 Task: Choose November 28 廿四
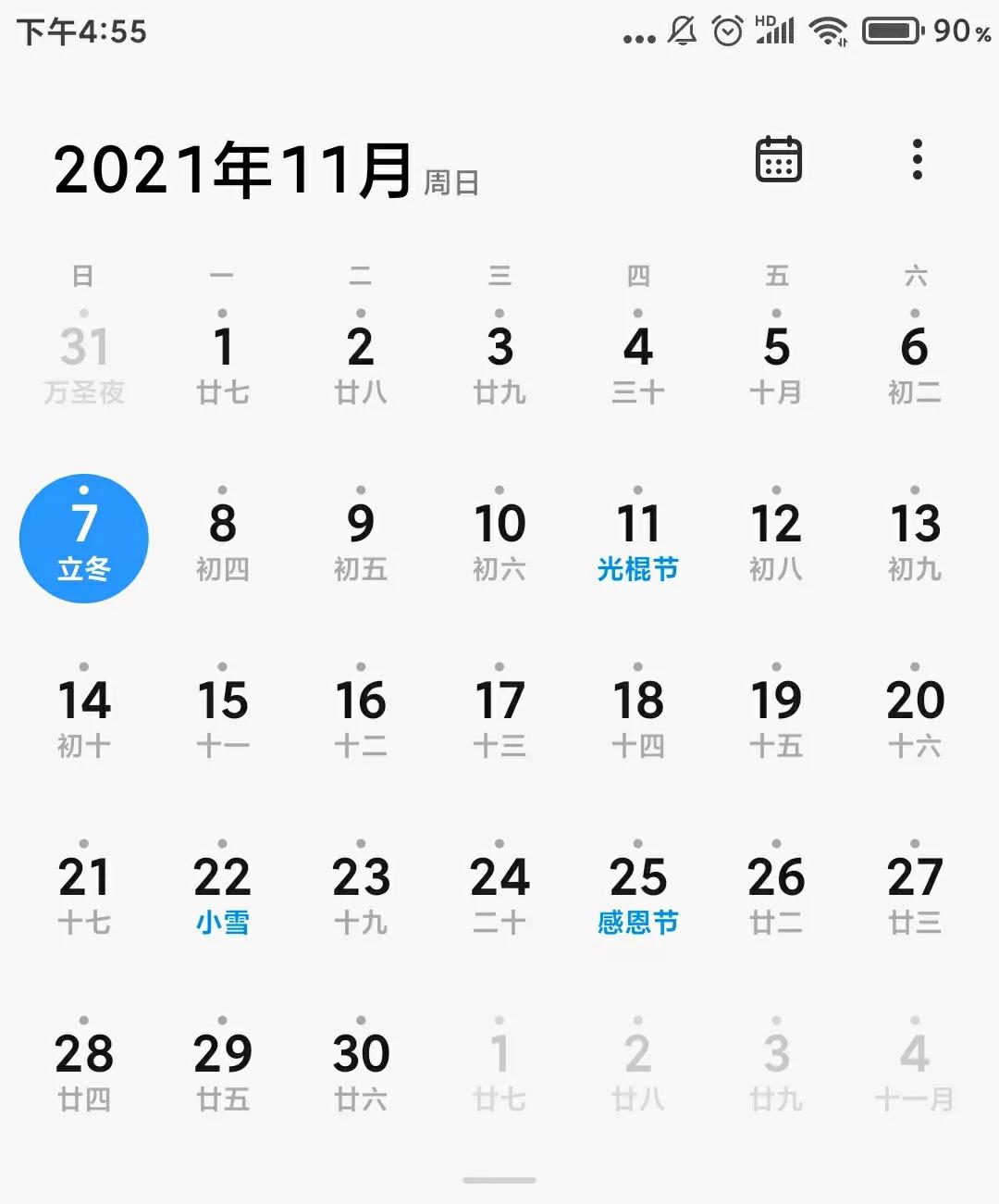tap(84, 1070)
